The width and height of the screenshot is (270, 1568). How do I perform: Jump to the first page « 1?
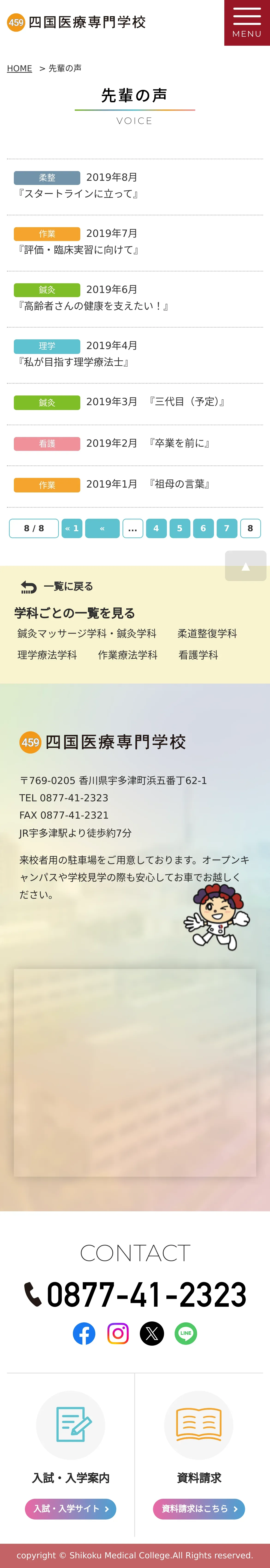coord(72,528)
